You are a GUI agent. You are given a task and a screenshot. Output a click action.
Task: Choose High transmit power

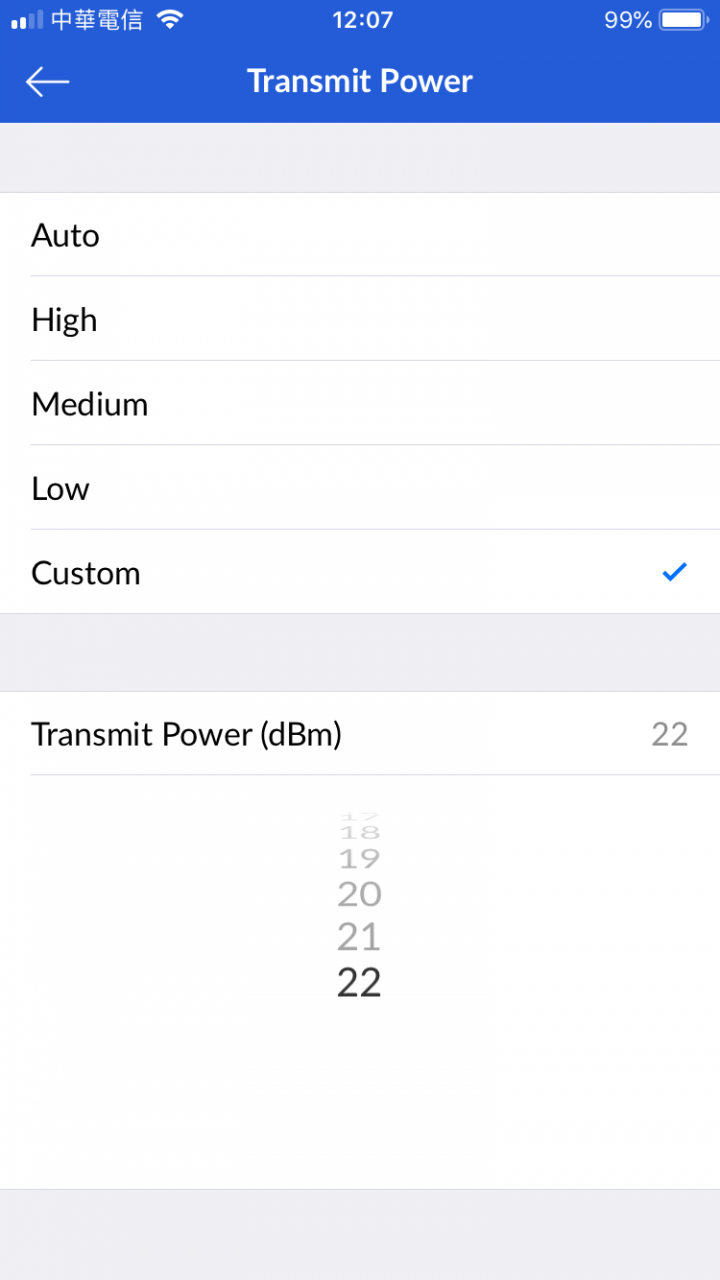[360, 319]
